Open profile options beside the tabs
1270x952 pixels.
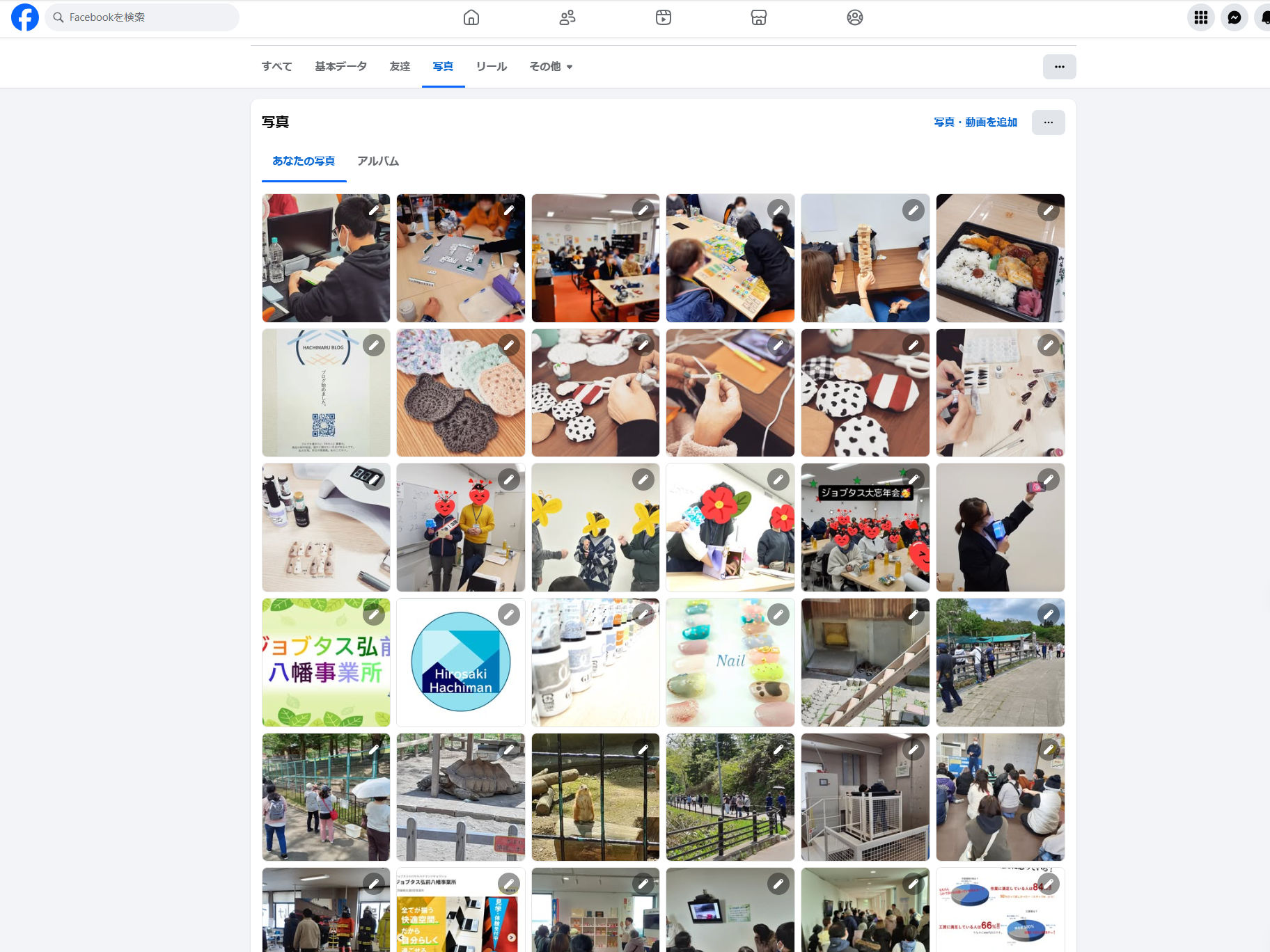(x=1059, y=67)
